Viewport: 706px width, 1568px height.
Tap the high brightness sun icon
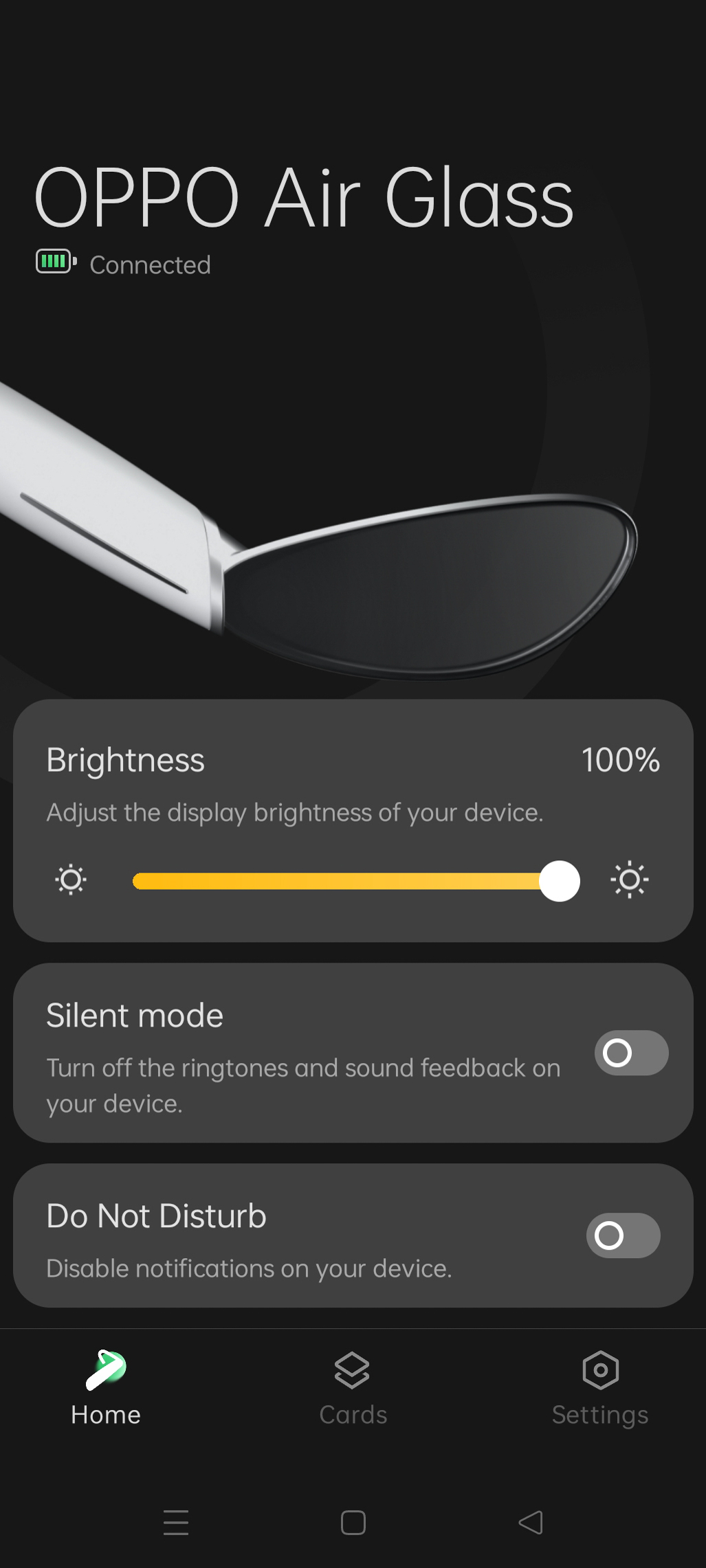[629, 880]
